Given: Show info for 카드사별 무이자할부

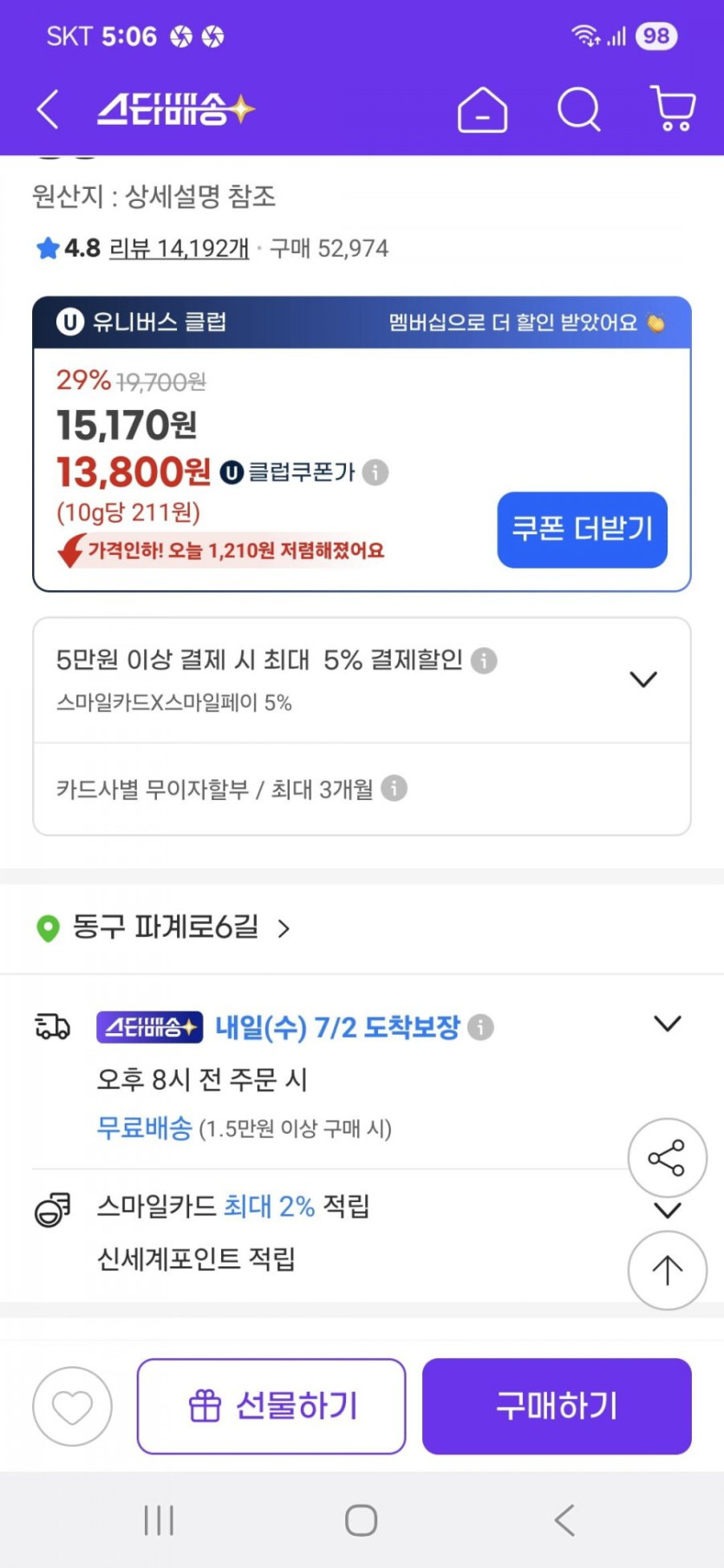Looking at the screenshot, I should click(x=394, y=789).
